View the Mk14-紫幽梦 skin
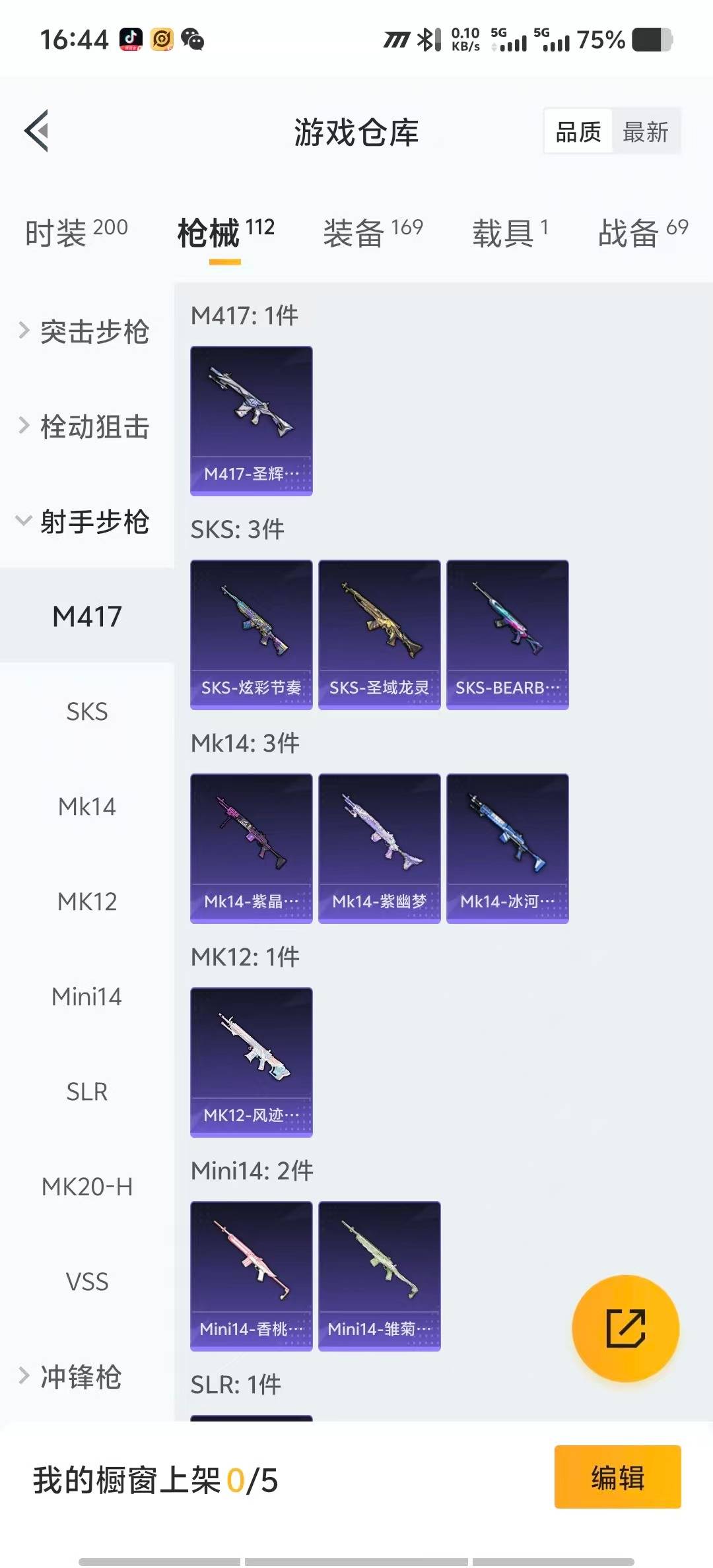 point(379,848)
